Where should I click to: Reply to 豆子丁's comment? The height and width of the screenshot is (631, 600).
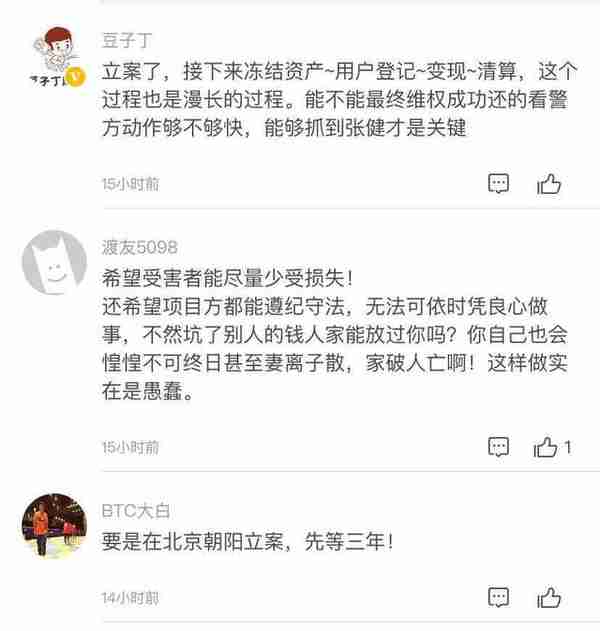click(x=498, y=184)
